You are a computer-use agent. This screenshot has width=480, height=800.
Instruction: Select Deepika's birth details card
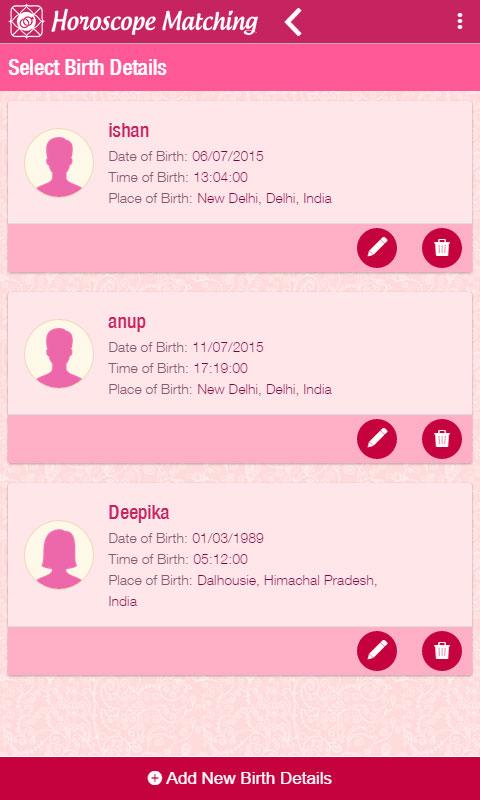pos(240,555)
